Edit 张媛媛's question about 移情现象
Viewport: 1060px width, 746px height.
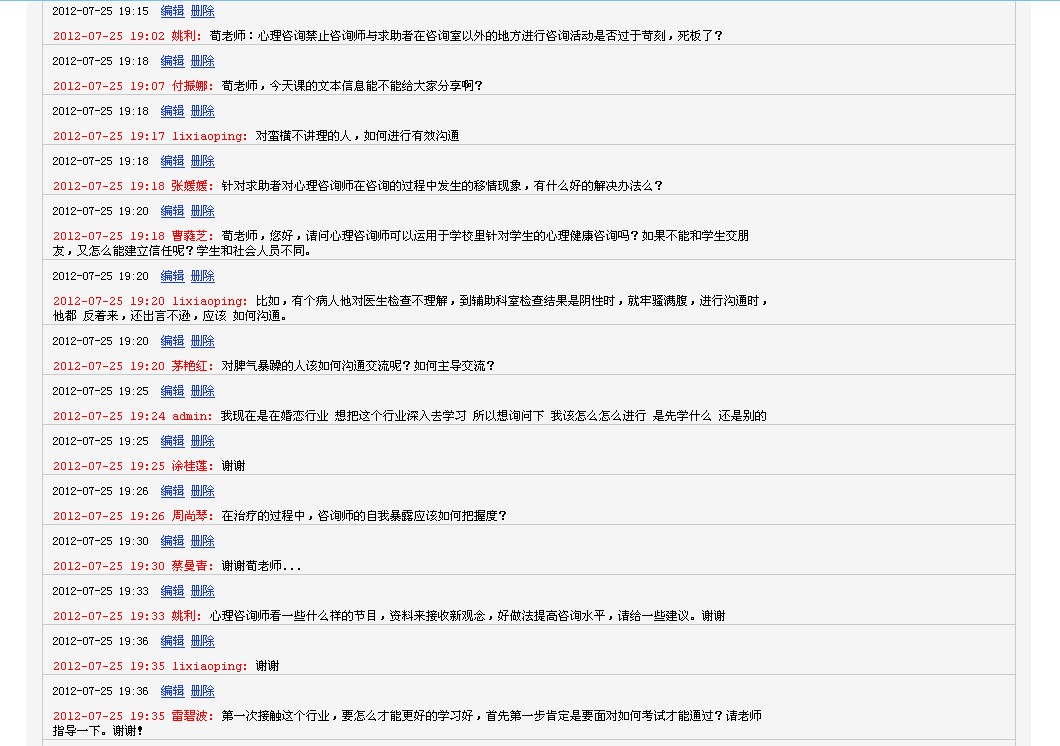pyautogui.click(x=172, y=161)
